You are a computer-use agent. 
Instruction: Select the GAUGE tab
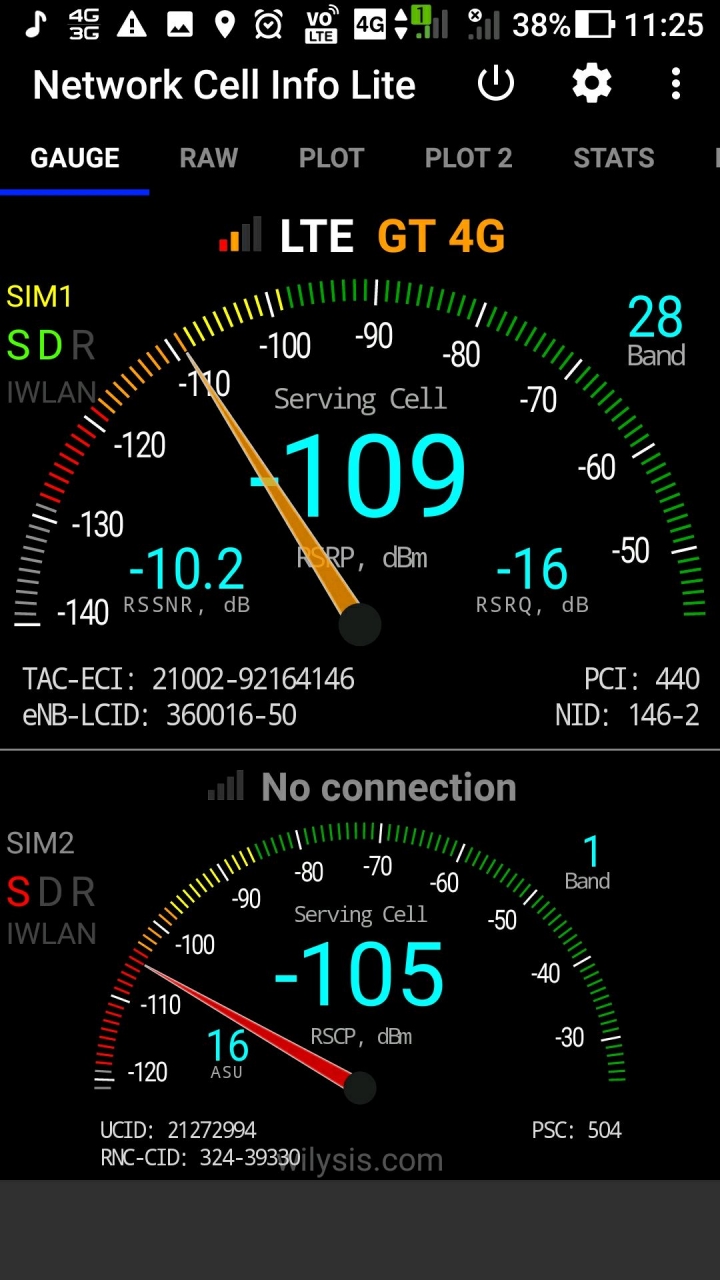click(x=75, y=158)
